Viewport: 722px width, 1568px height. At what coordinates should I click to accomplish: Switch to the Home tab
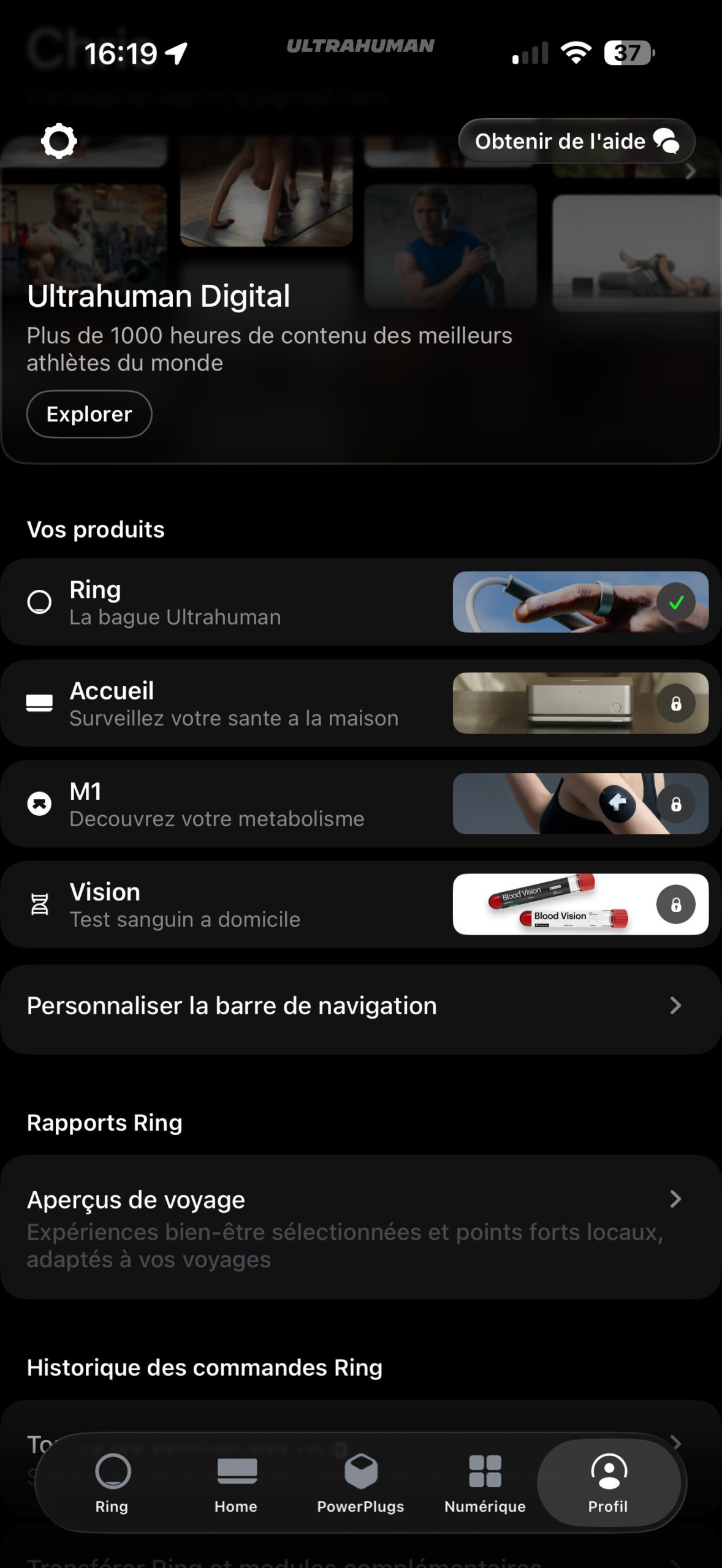[x=237, y=1483]
